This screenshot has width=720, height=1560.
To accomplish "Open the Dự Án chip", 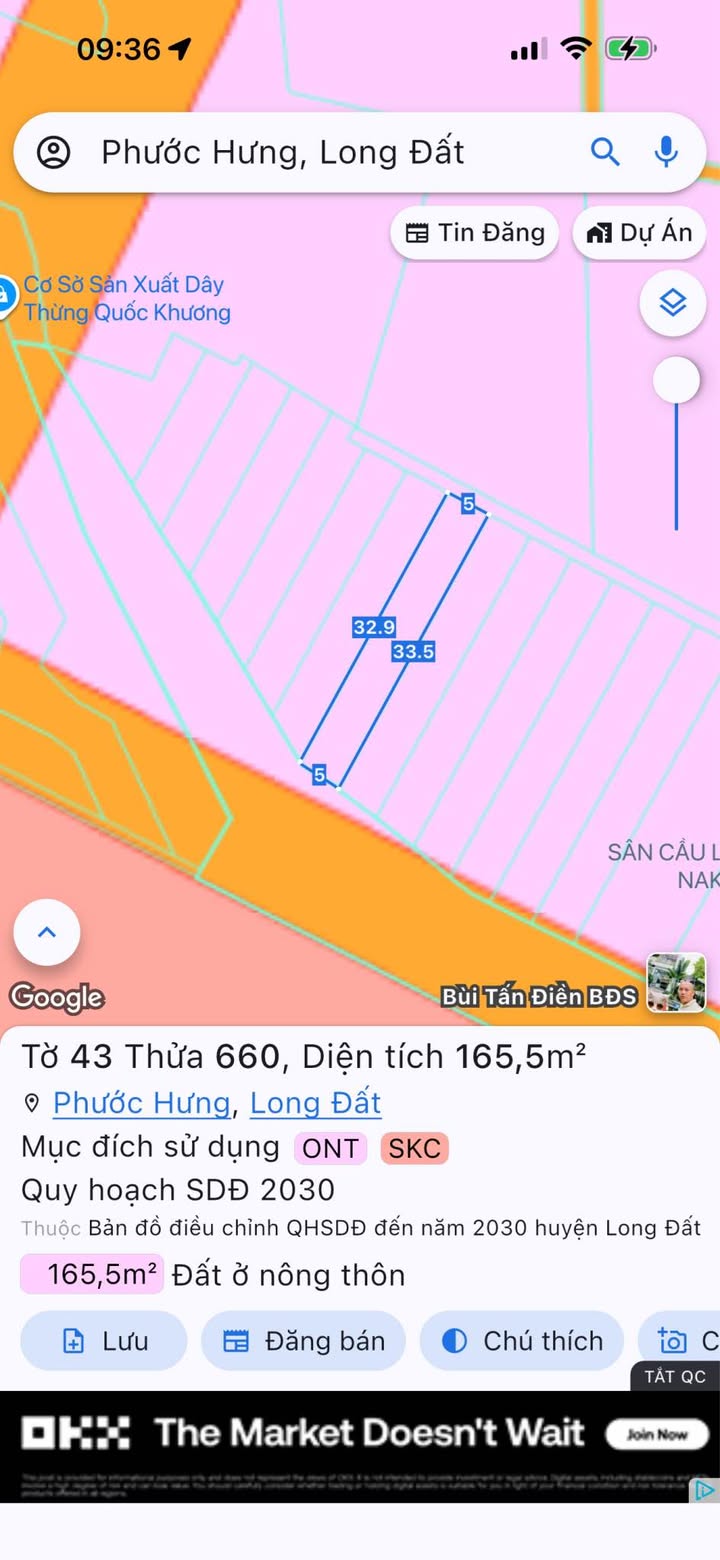I will click(640, 233).
